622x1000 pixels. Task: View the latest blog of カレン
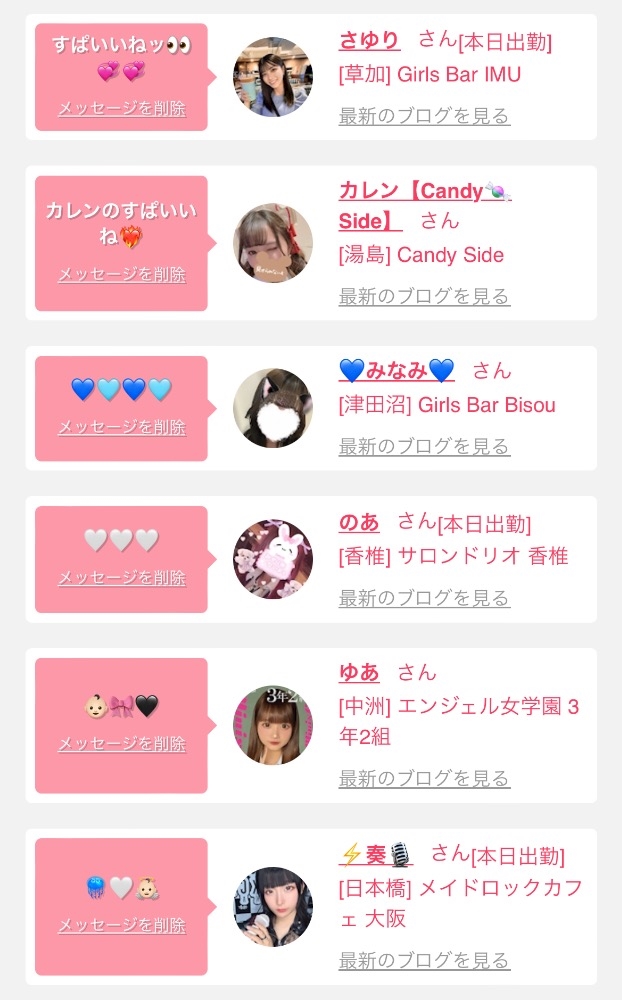coord(424,296)
